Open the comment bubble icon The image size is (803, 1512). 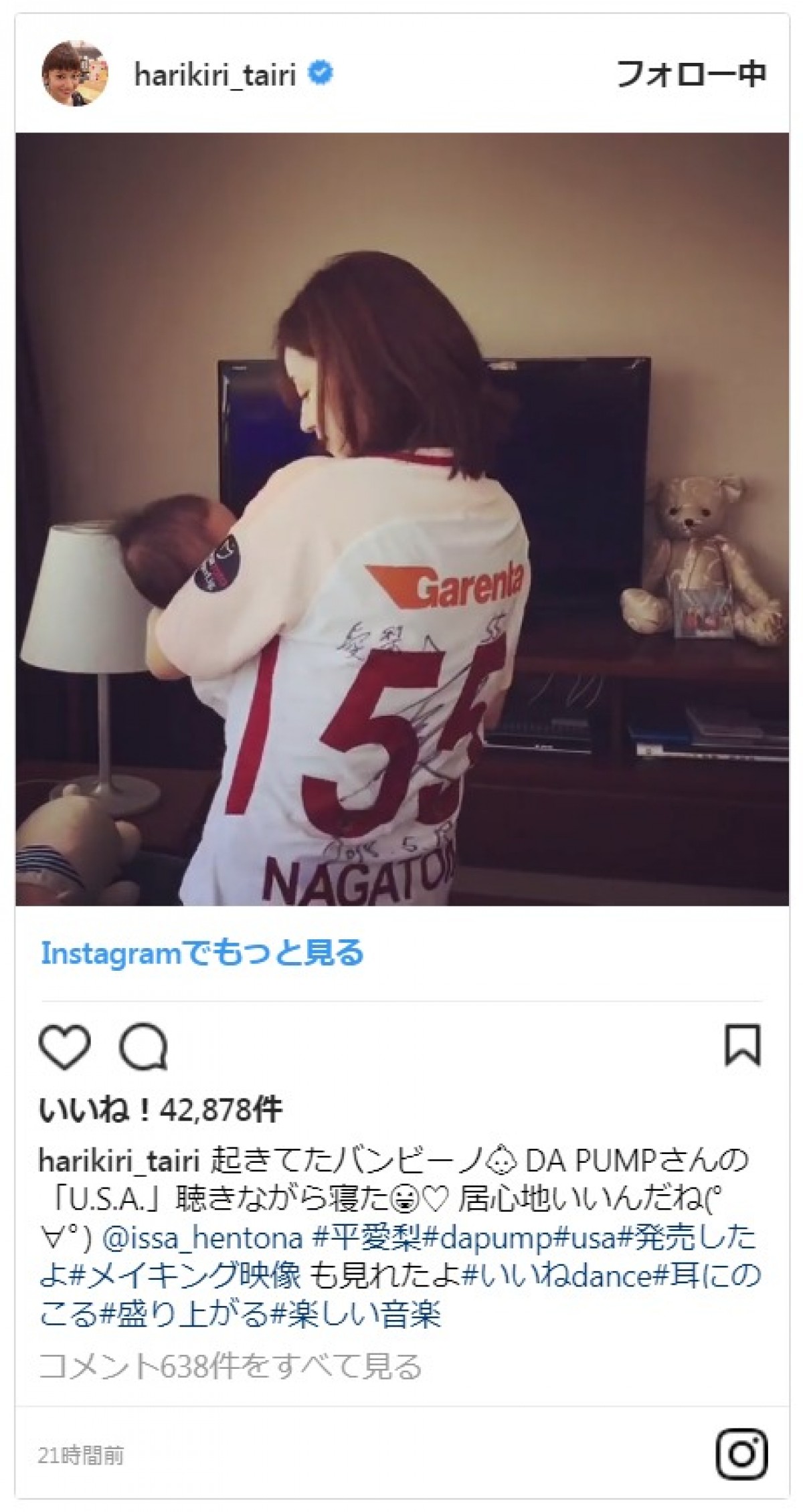143,1047
